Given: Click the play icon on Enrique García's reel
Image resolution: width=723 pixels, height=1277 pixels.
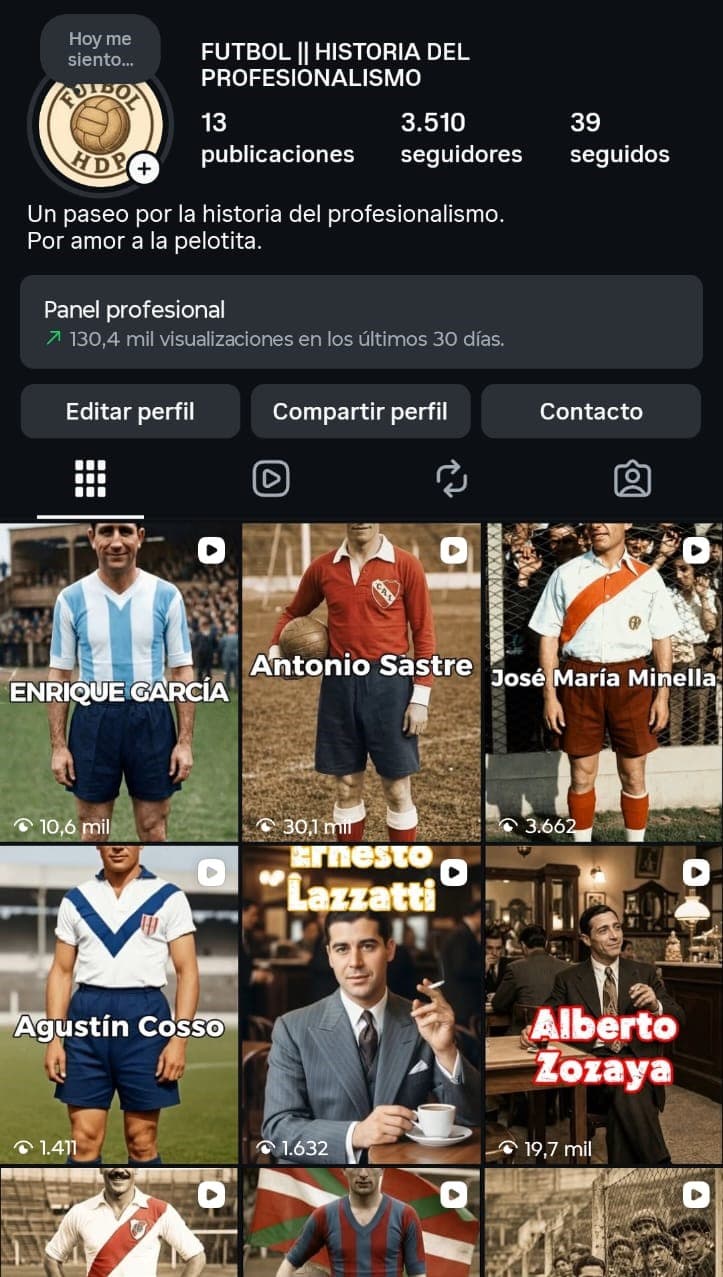Looking at the screenshot, I should [x=213, y=548].
